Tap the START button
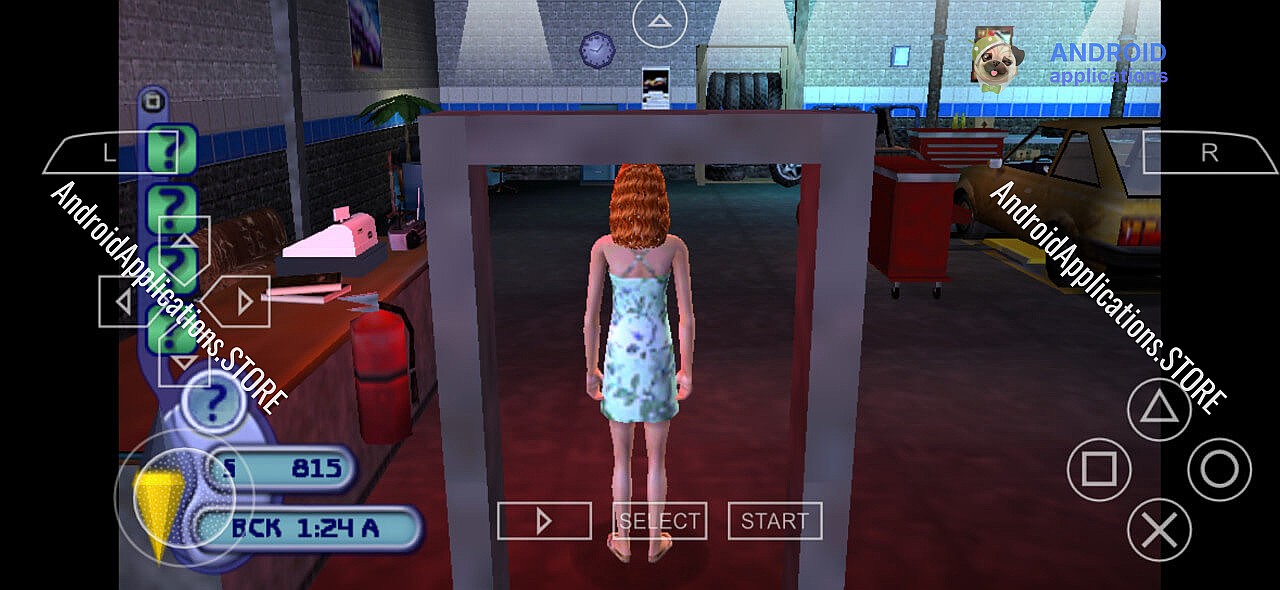This screenshot has height=590, width=1280. 775,521
